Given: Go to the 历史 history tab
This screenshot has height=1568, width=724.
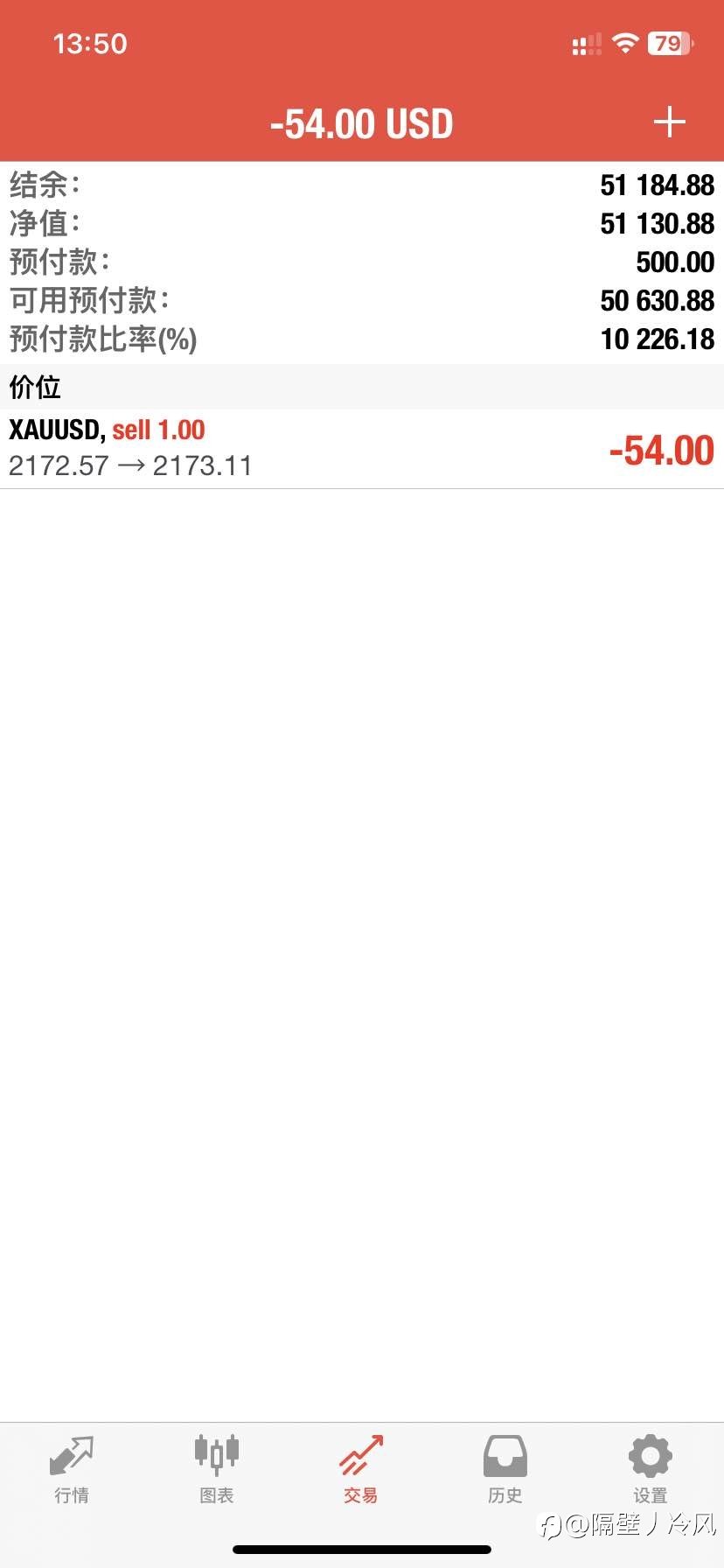Looking at the screenshot, I should [505, 1470].
